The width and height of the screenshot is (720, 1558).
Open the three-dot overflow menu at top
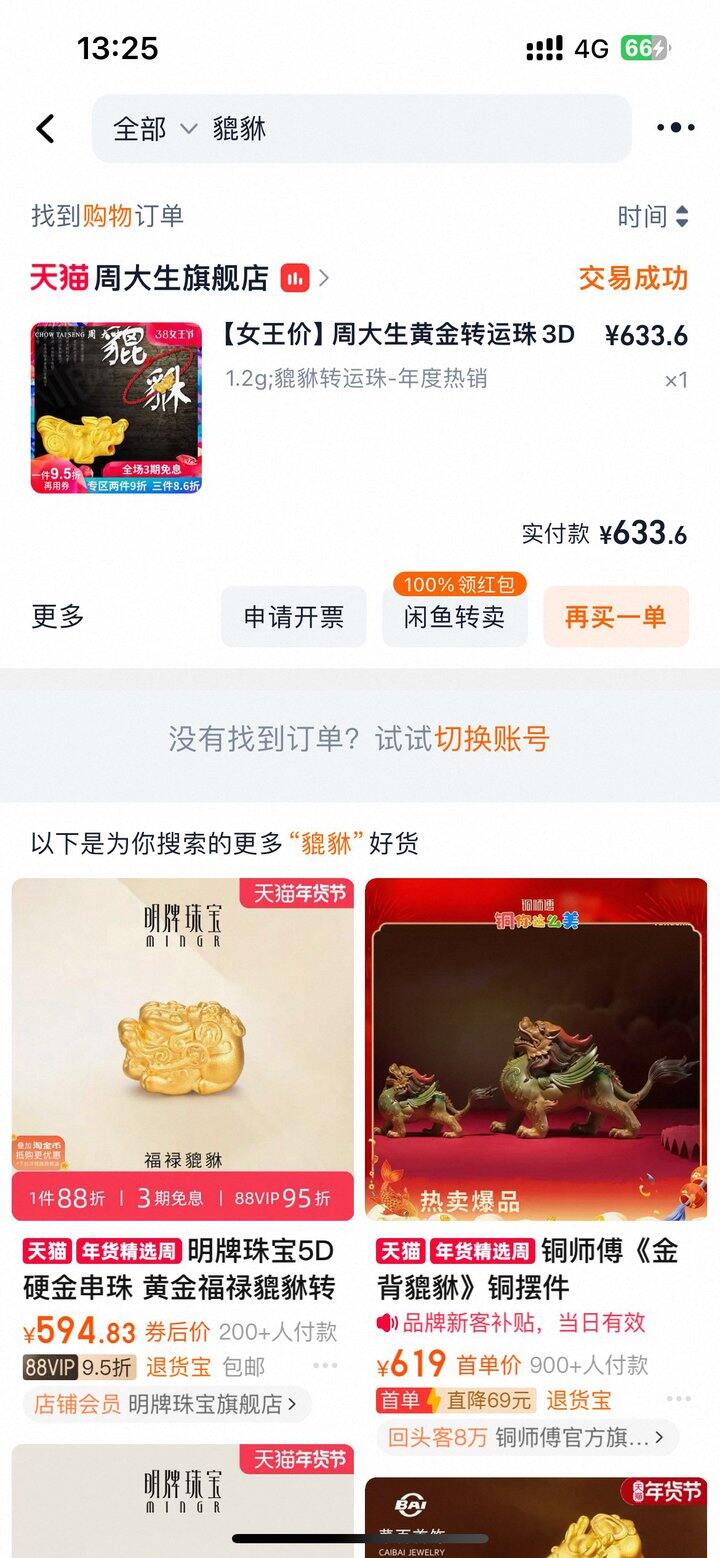point(675,128)
